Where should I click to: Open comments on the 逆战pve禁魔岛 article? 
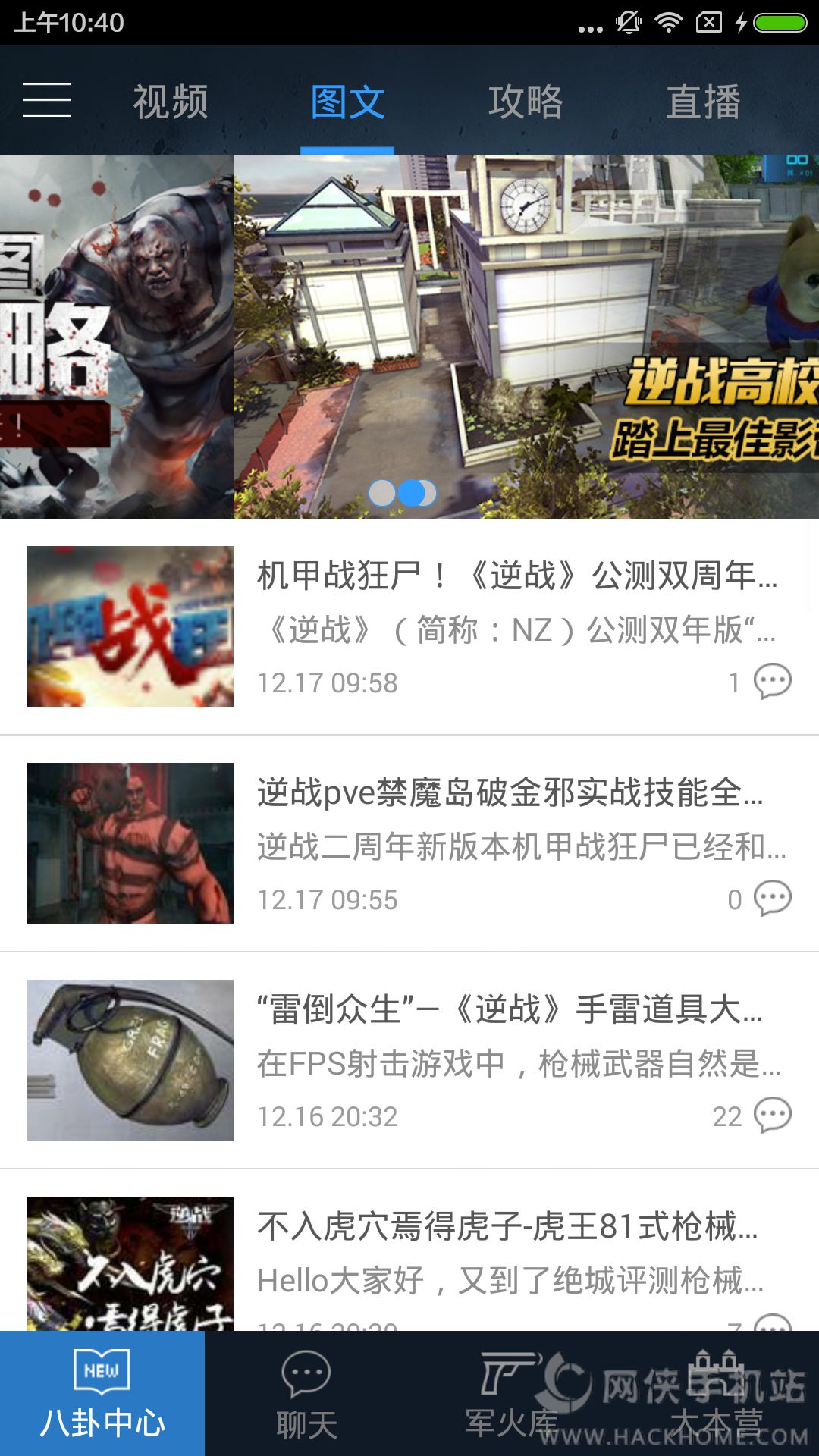(x=772, y=900)
